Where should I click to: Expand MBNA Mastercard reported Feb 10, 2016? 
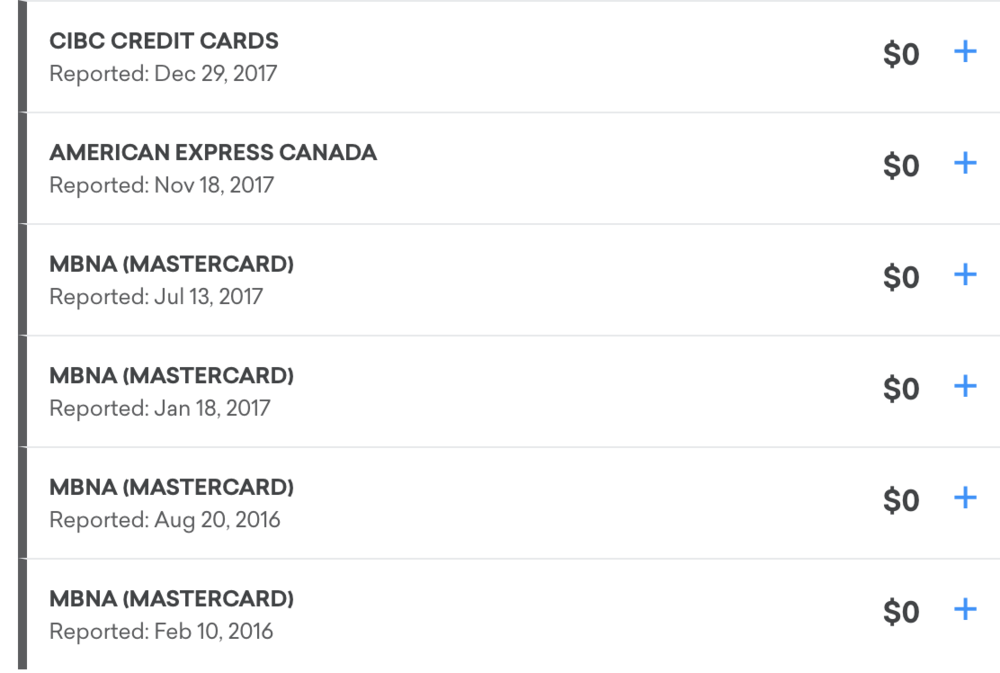coord(965,609)
